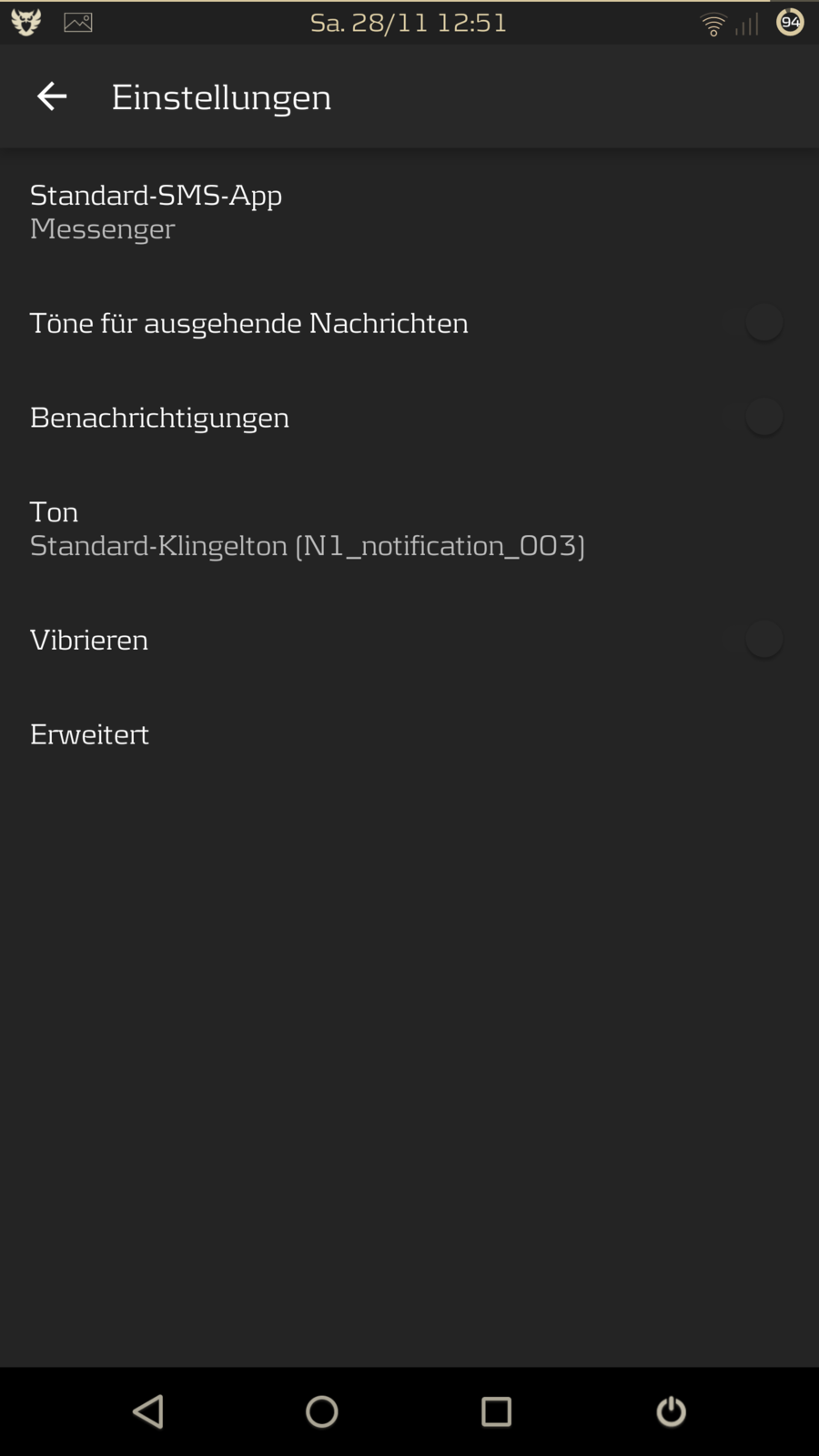Viewport: 819px width, 1456px height.
Task: Toggle Vibrieren switch
Action: (x=754, y=640)
